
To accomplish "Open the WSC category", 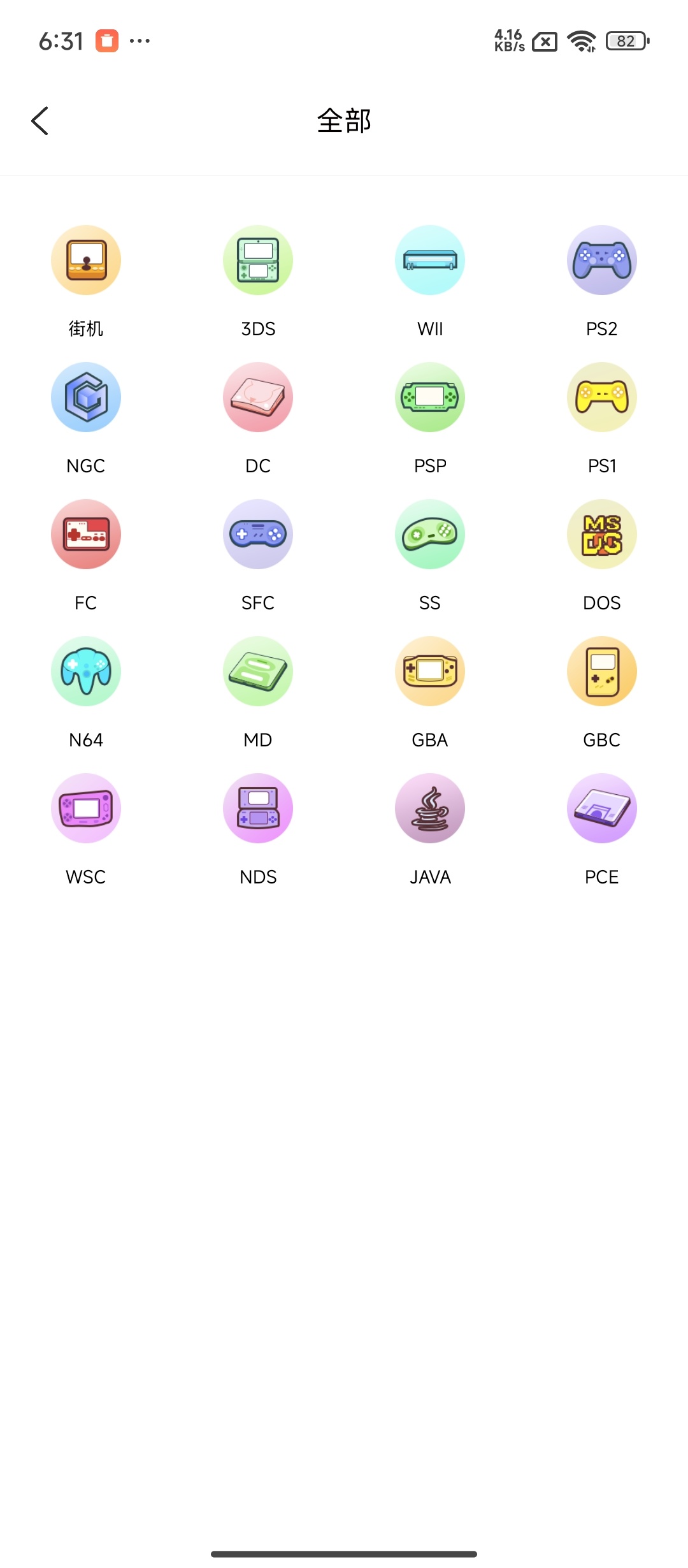I will (86, 809).
